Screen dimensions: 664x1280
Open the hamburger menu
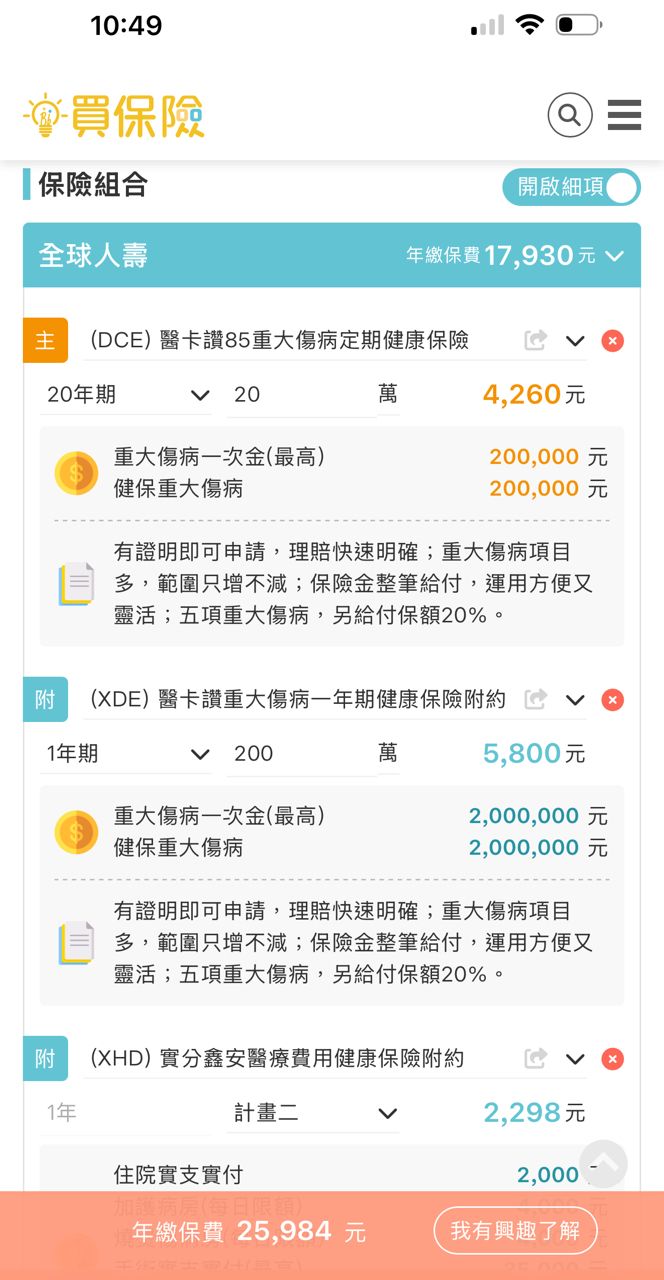(x=624, y=116)
